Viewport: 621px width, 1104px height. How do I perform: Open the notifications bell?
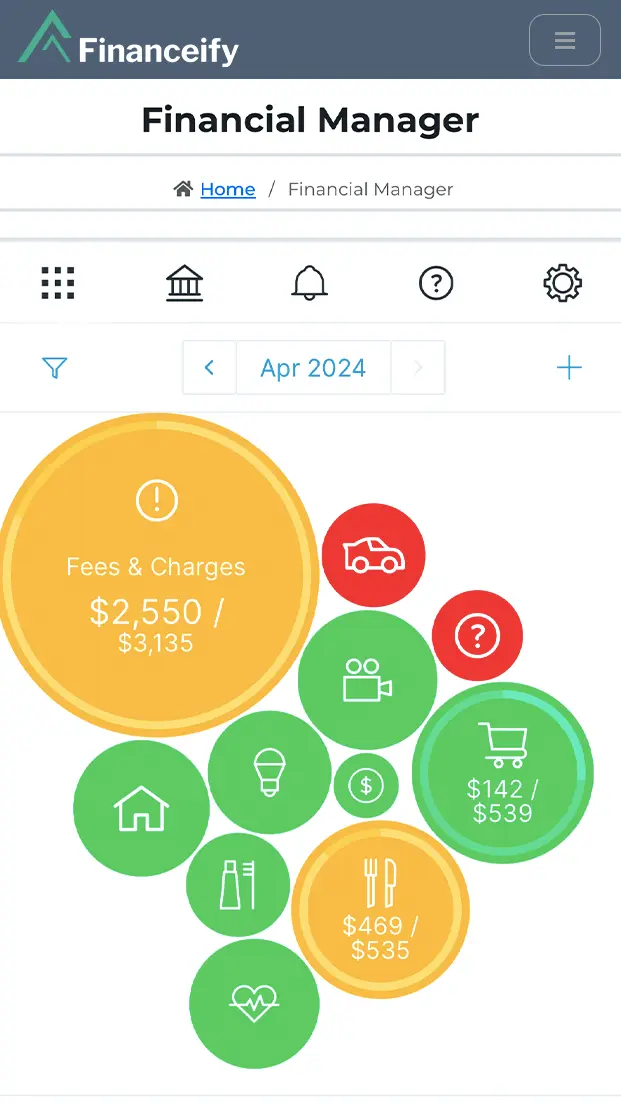pos(309,284)
